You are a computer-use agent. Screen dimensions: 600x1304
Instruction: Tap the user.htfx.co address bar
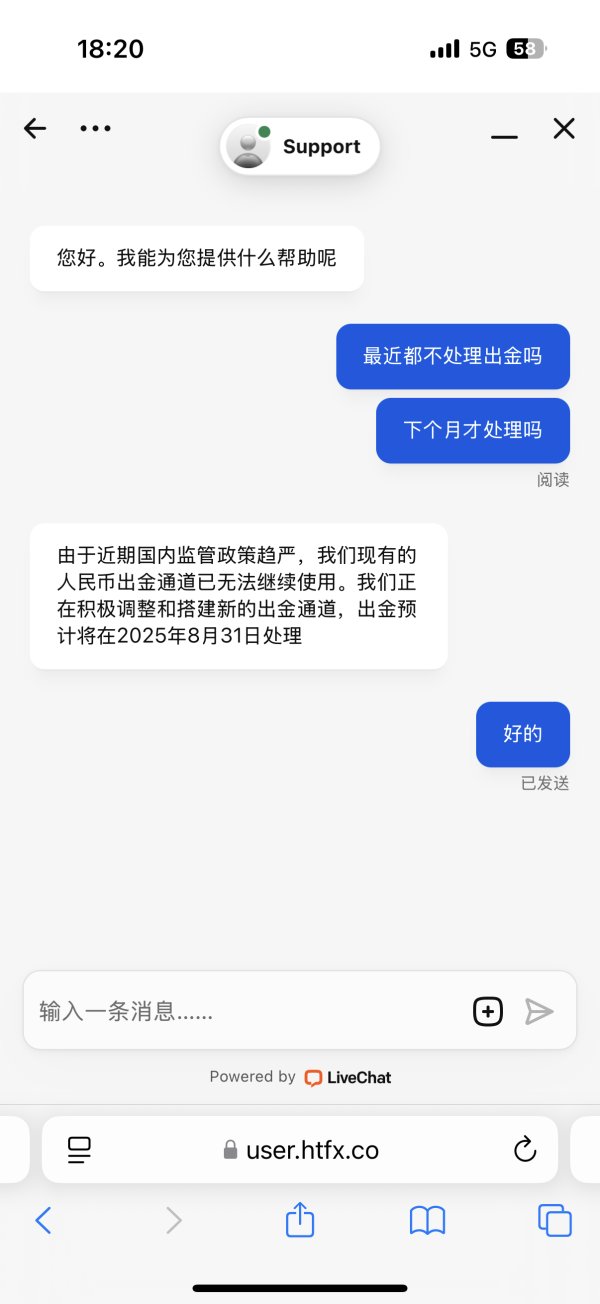click(x=300, y=1150)
